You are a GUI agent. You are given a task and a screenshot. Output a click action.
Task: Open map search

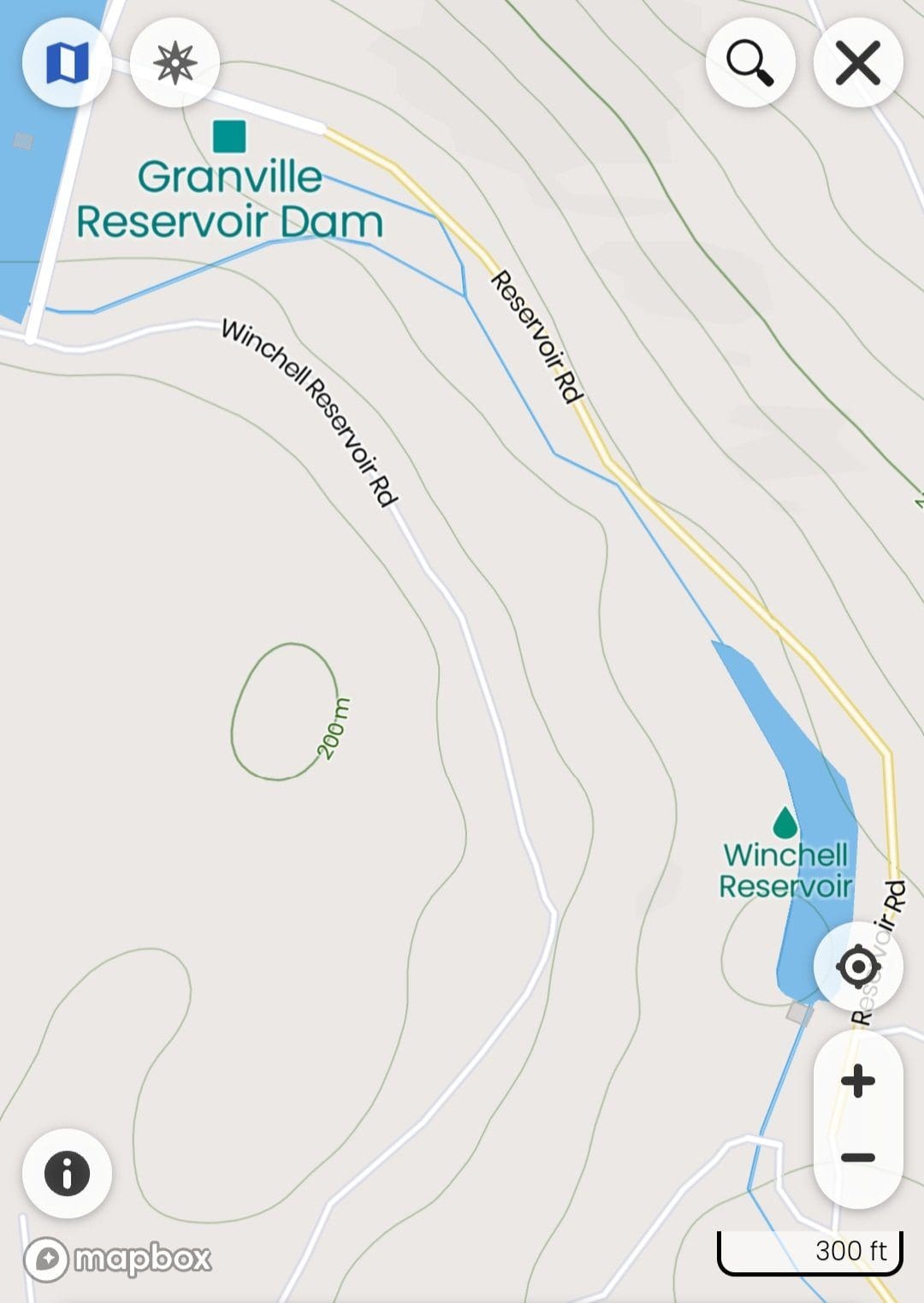tap(750, 62)
